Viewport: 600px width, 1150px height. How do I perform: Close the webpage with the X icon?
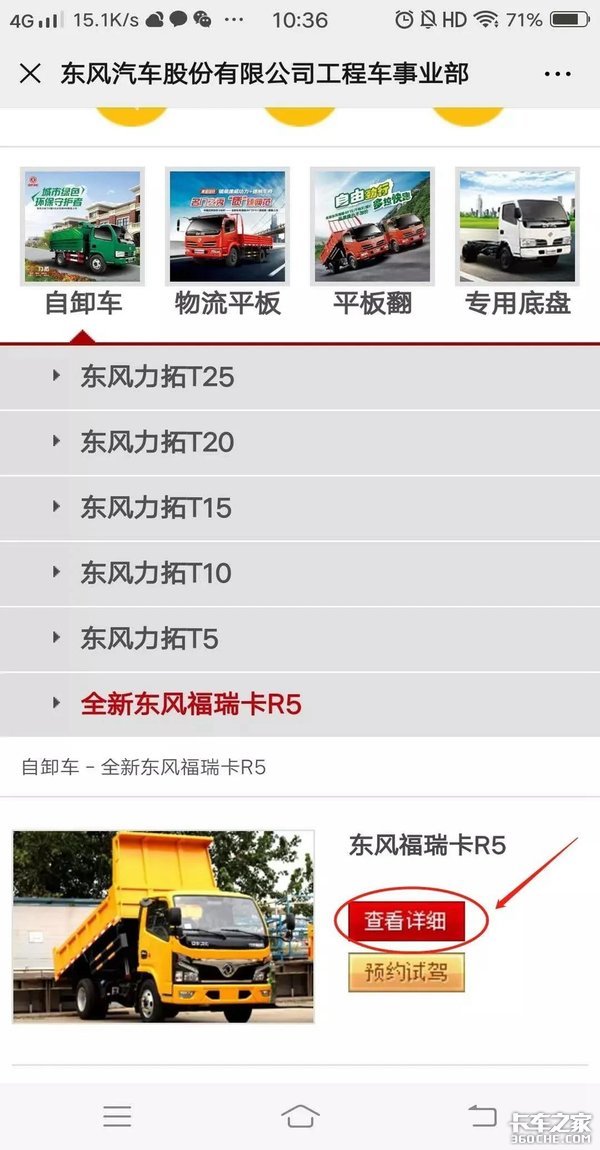click(30, 73)
